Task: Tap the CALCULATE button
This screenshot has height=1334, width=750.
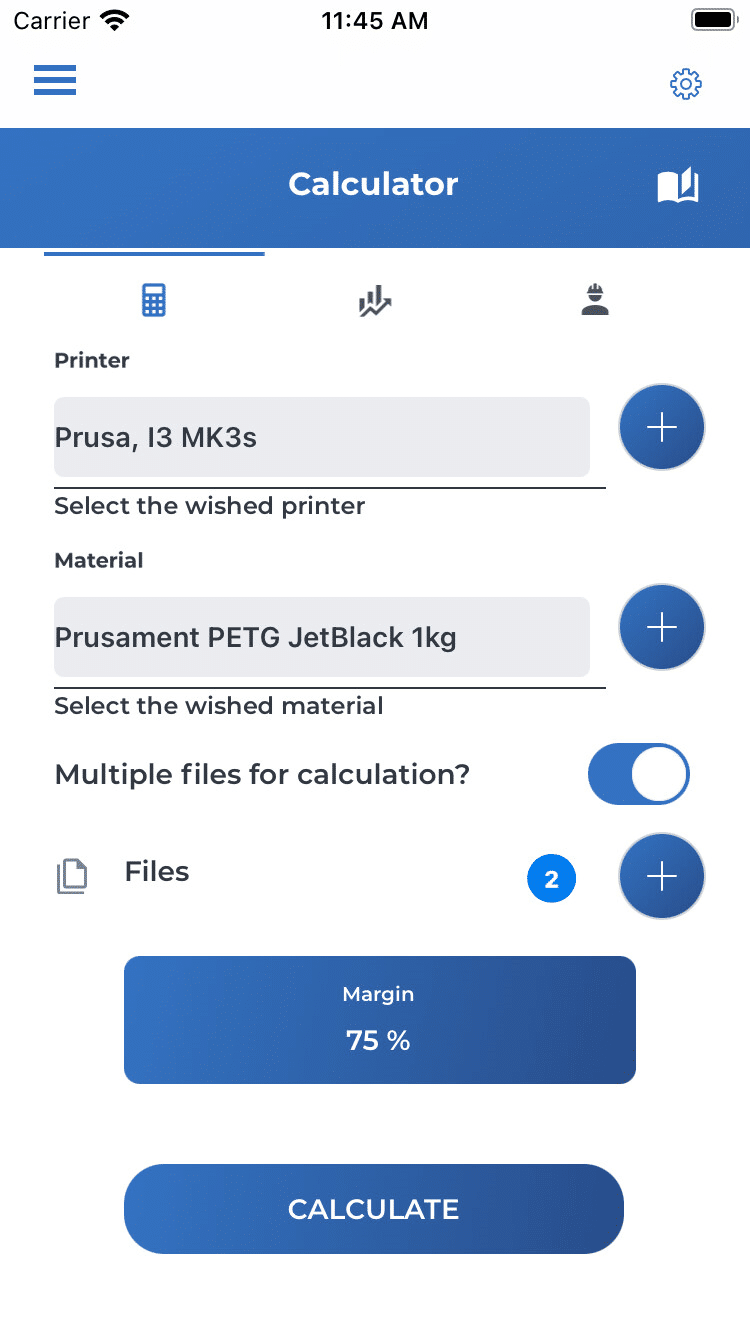Action: pyautogui.click(x=374, y=1209)
